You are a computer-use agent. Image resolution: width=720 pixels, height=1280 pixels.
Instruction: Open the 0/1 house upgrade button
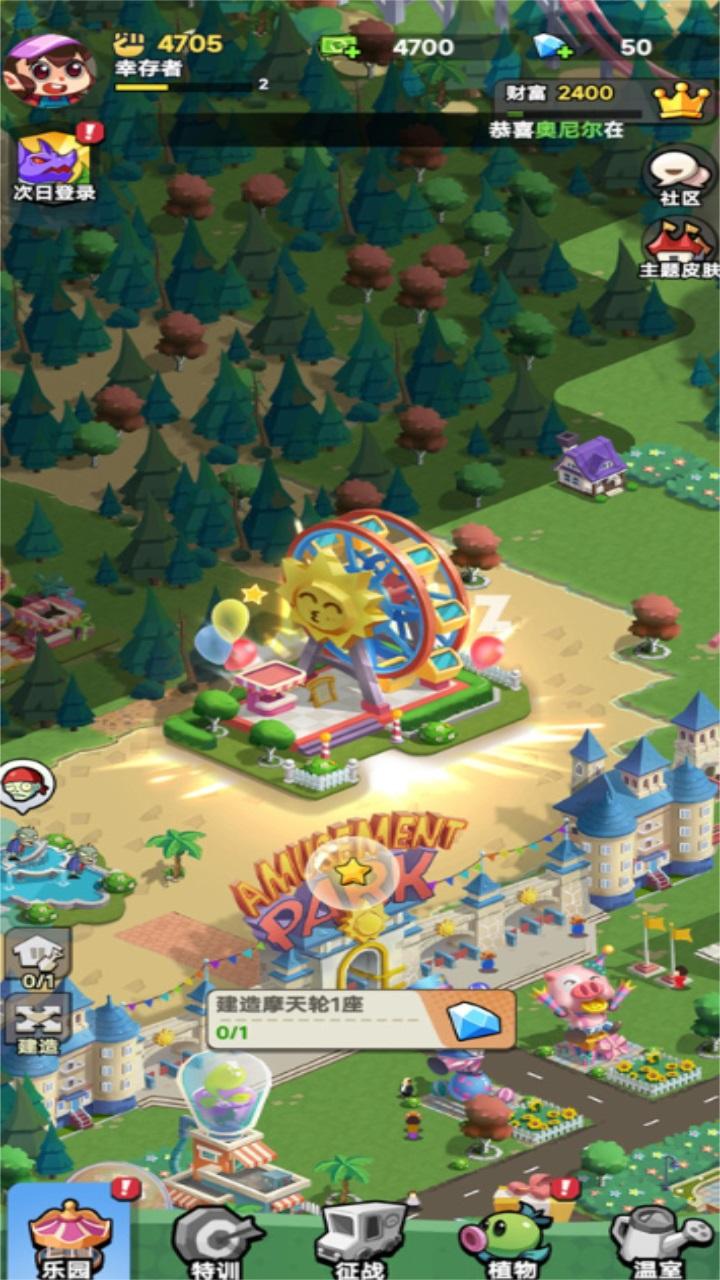tap(38, 959)
